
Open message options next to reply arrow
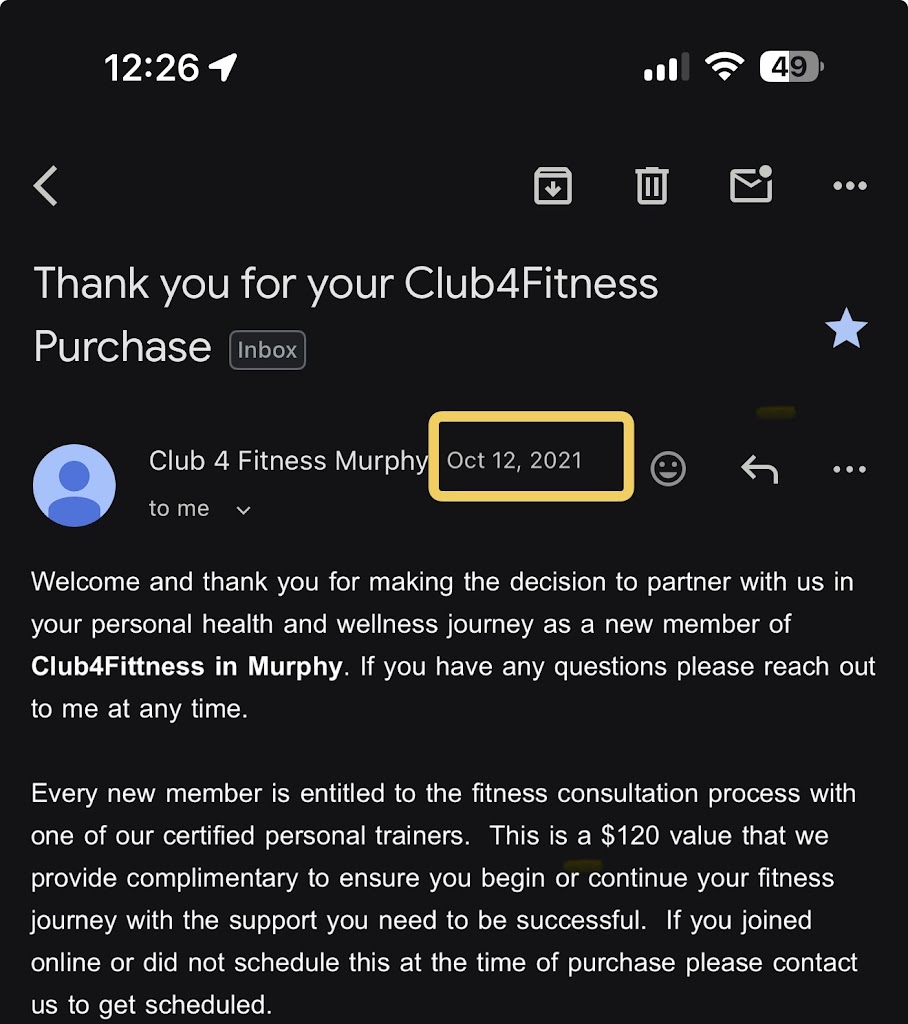click(849, 469)
